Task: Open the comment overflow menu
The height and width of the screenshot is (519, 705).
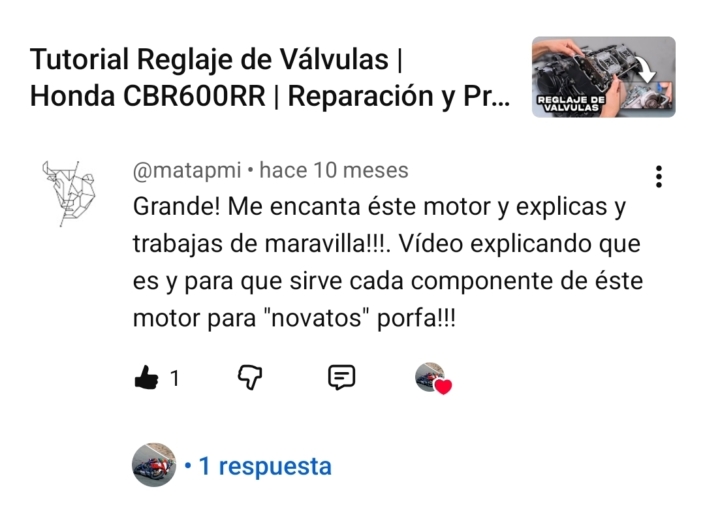Action: point(658,177)
